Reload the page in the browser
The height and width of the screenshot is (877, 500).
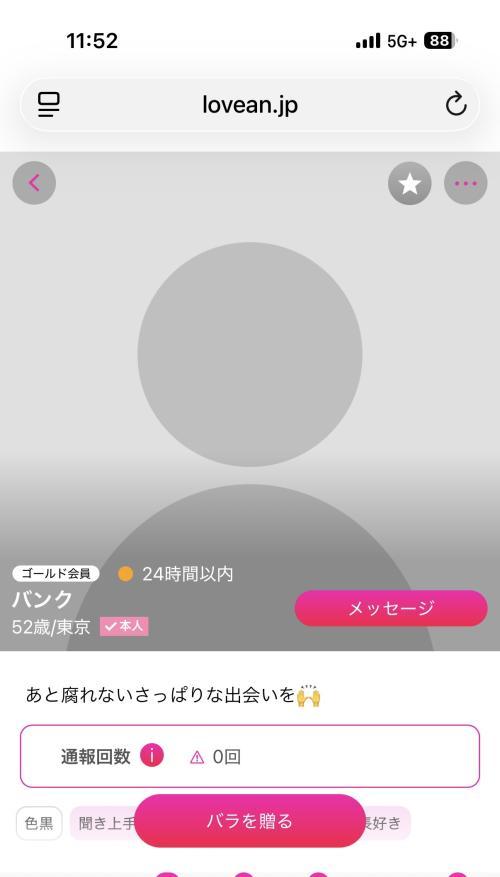coord(456,105)
